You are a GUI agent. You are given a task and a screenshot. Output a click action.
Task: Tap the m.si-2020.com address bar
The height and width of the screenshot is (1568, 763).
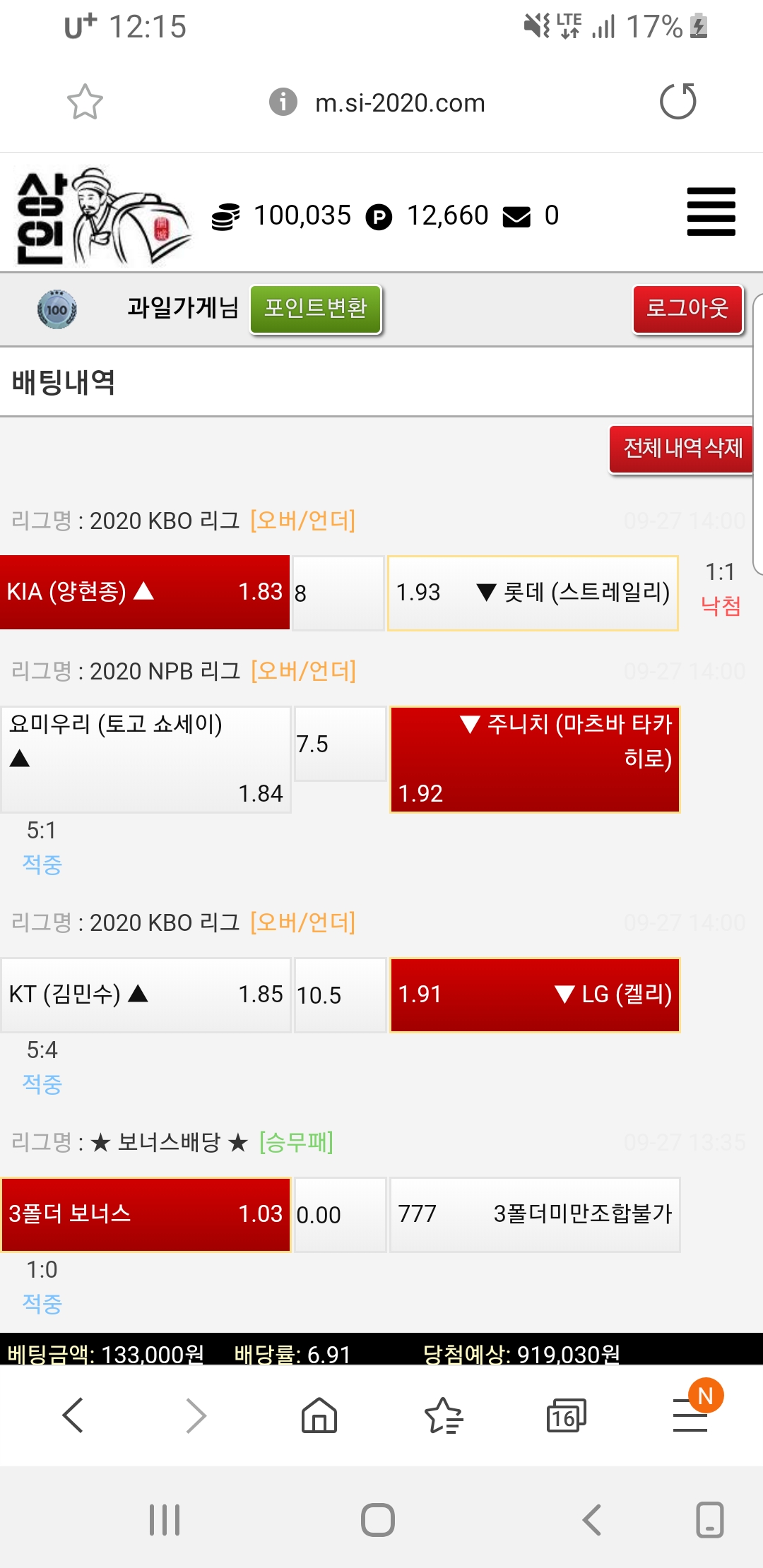[399, 103]
